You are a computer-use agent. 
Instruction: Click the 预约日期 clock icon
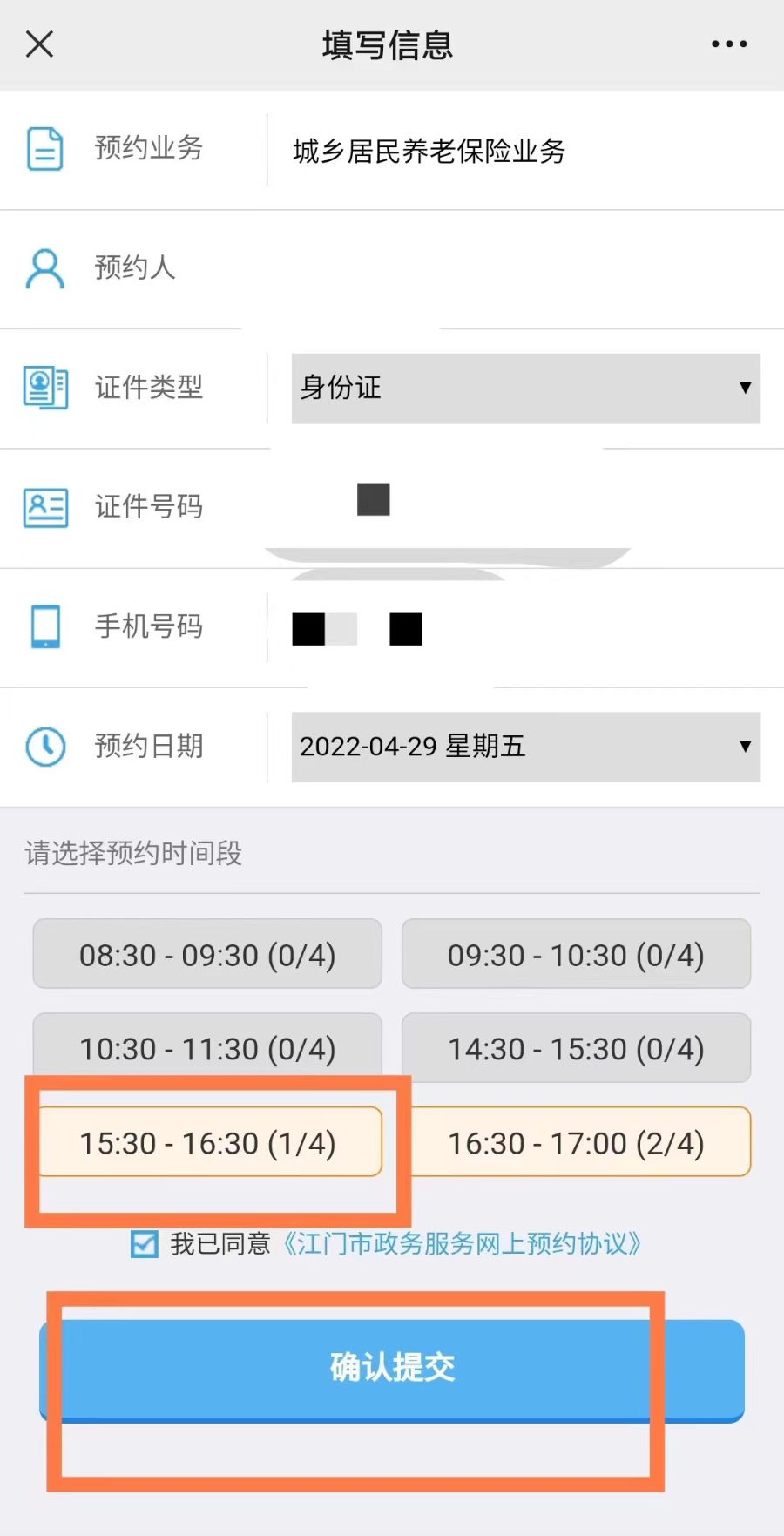(44, 747)
